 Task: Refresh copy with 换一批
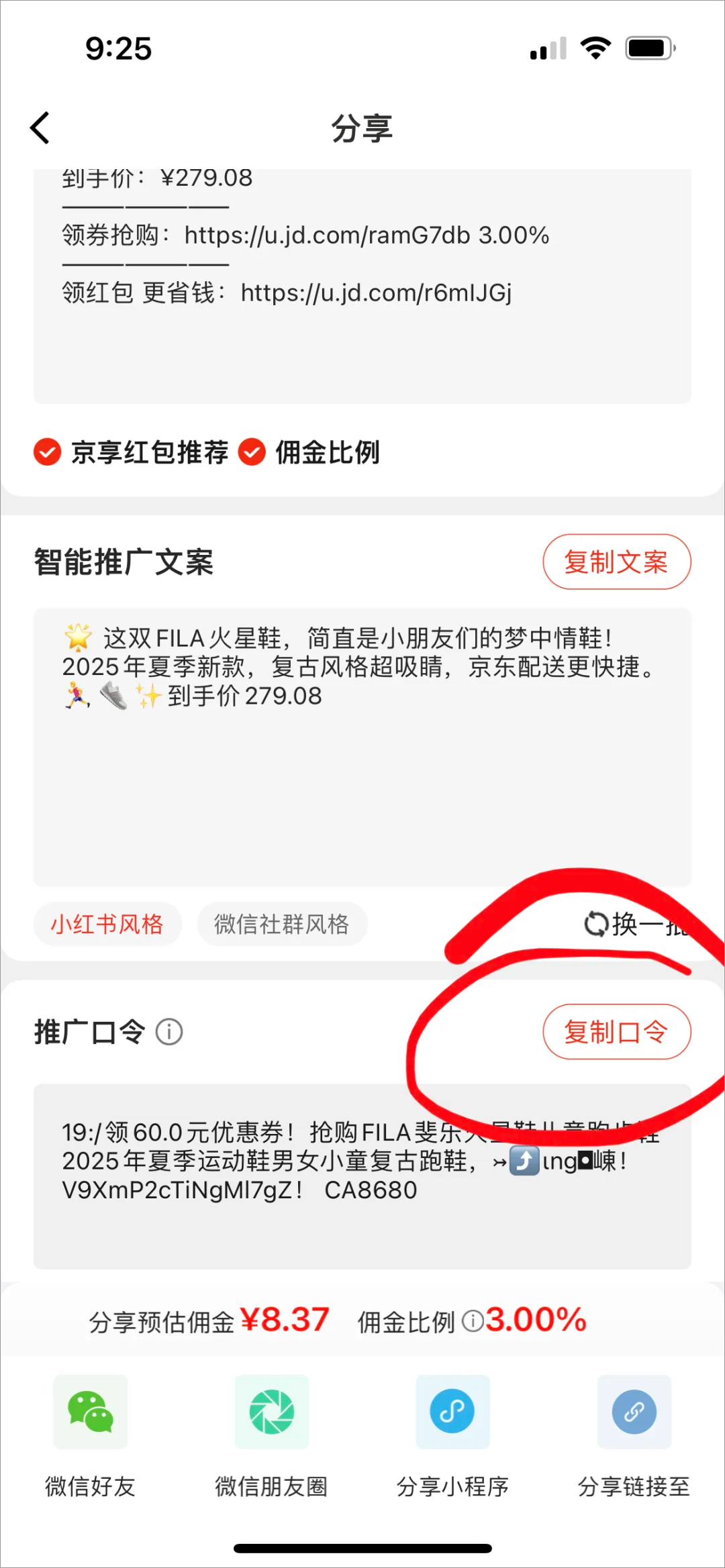[635, 925]
